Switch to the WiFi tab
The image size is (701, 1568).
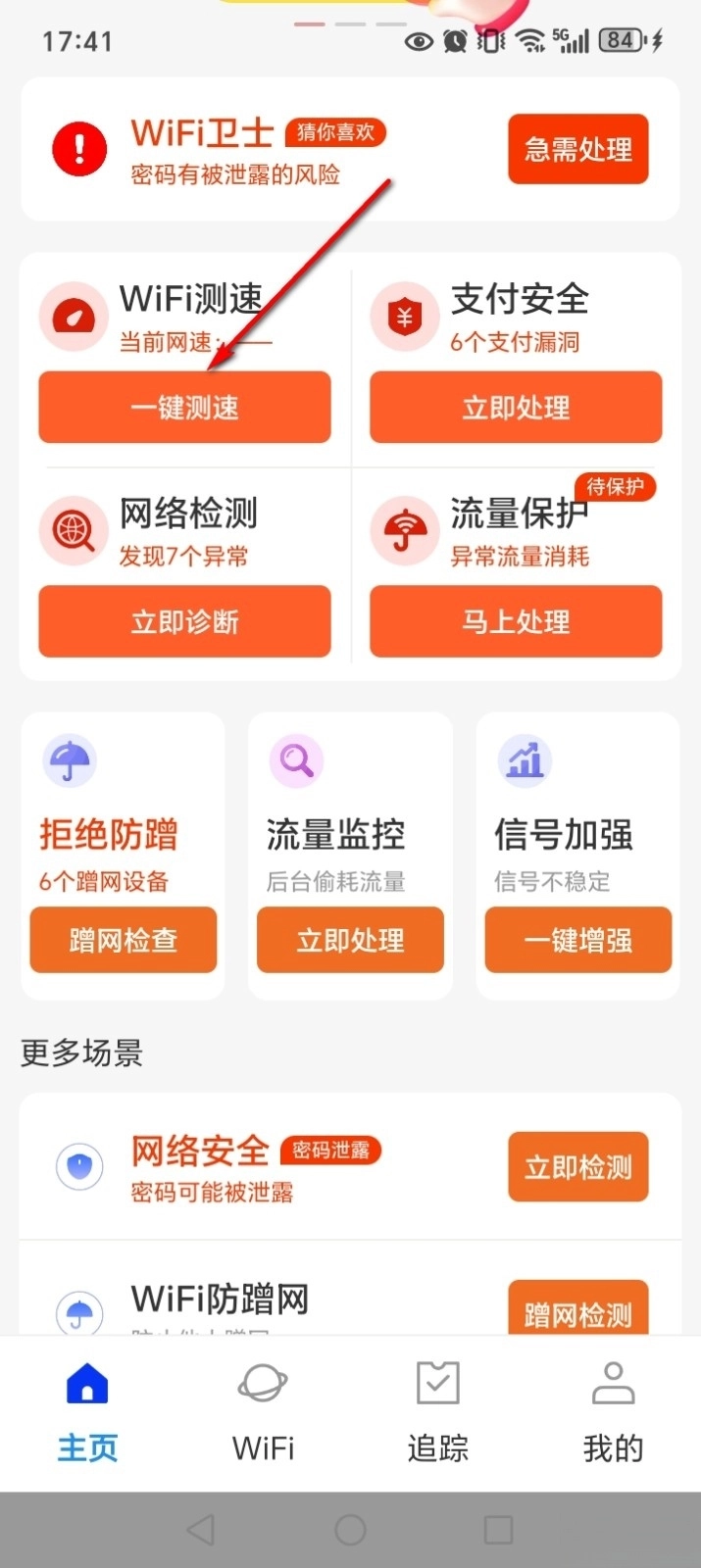click(263, 1411)
